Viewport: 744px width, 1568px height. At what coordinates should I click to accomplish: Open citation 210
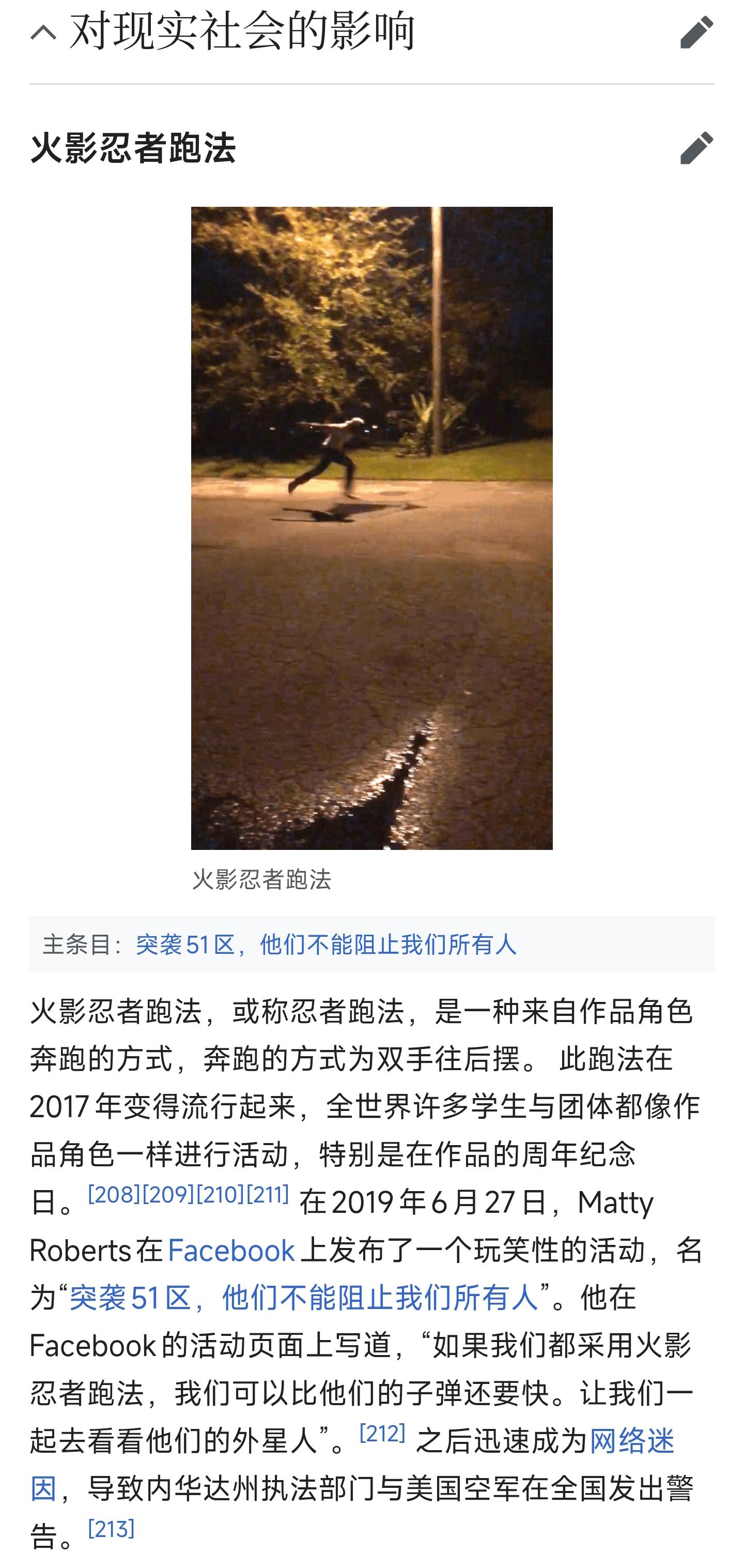click(221, 1195)
